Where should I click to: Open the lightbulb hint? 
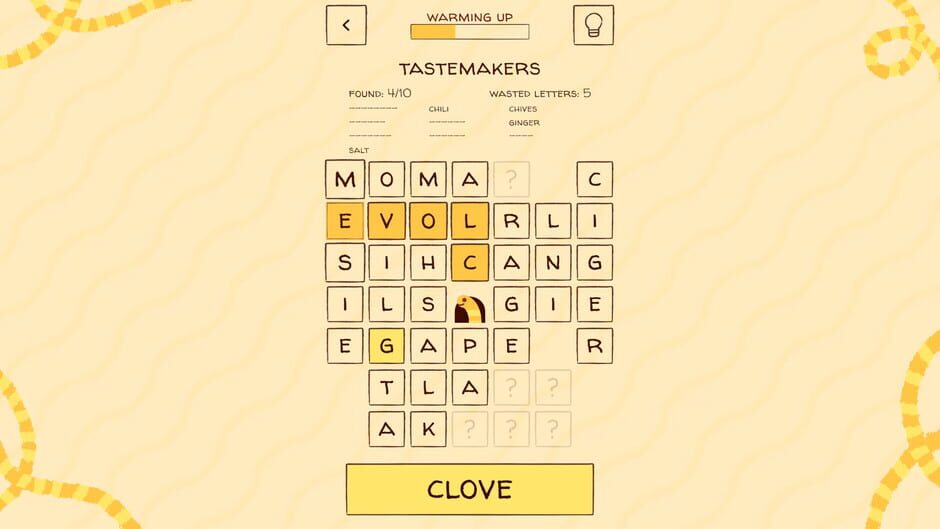click(593, 25)
